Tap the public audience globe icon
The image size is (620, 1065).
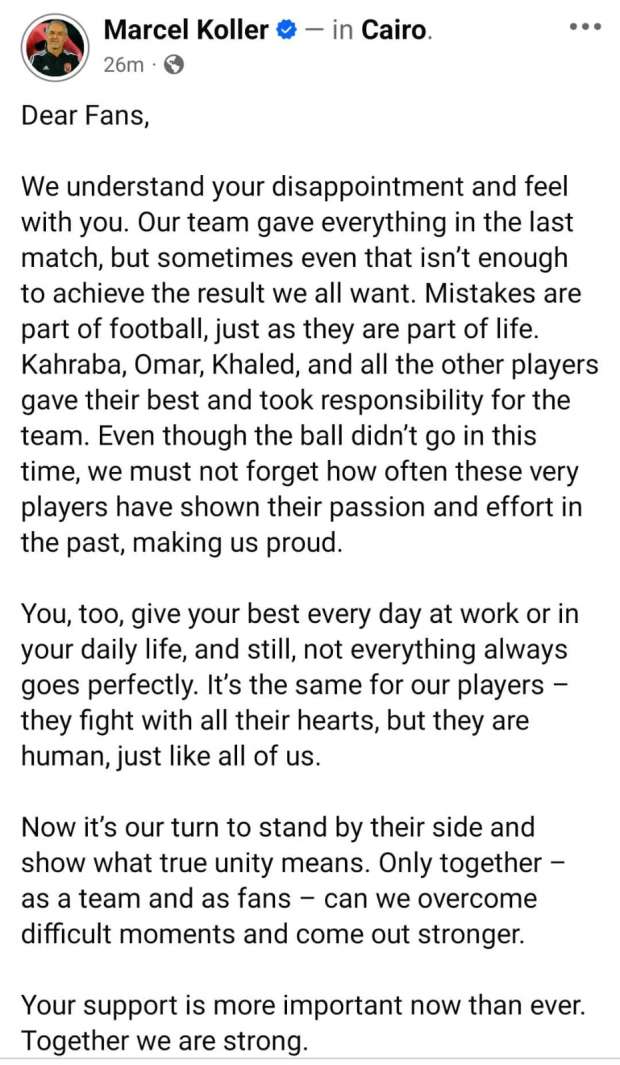coord(174,65)
